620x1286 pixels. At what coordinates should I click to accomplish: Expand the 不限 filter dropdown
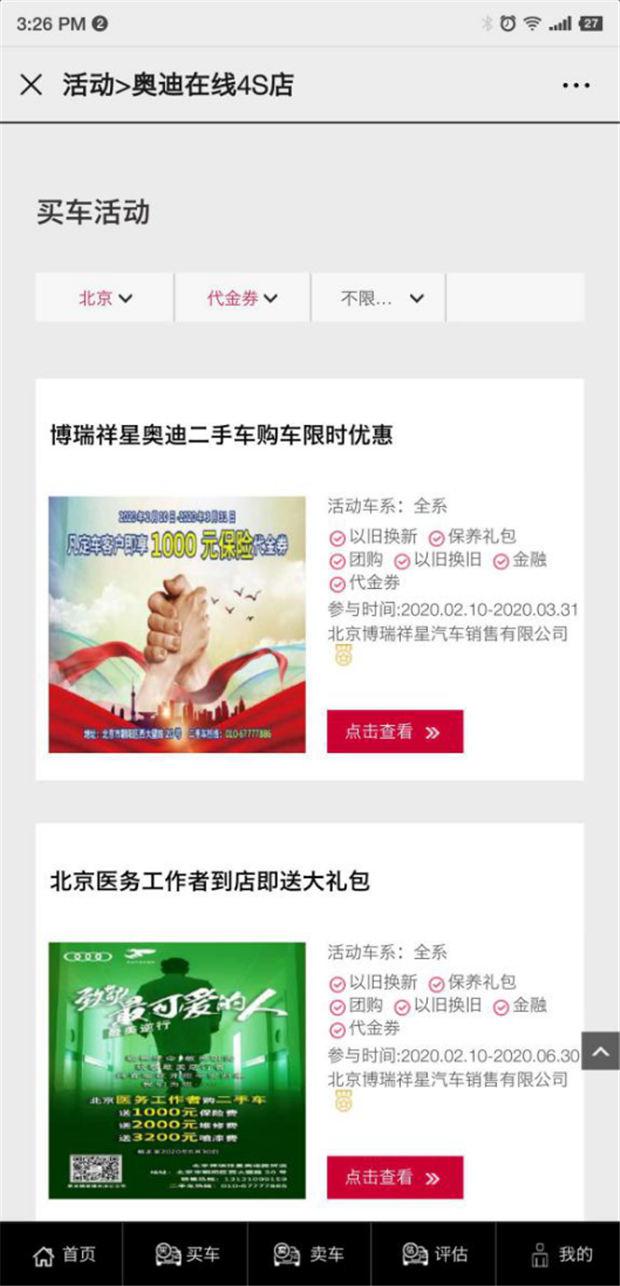coord(380,298)
